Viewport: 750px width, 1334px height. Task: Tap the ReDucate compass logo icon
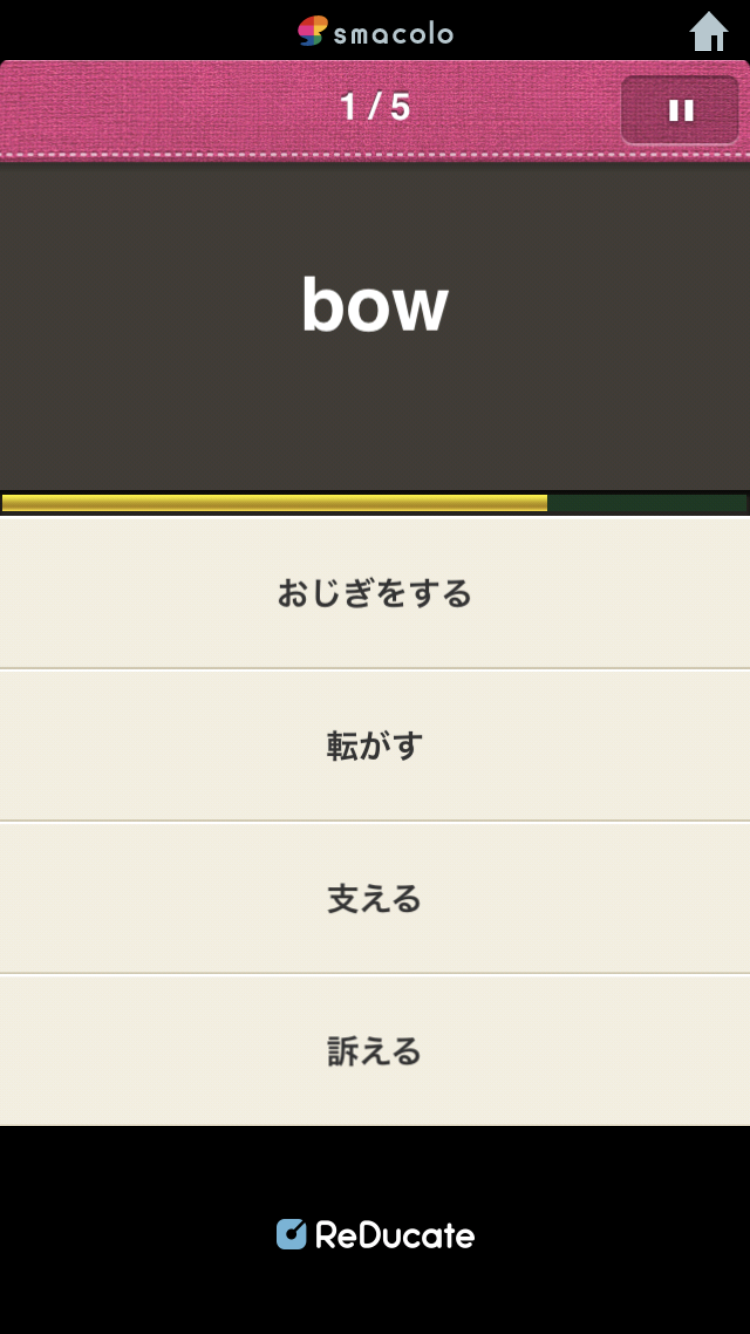[x=292, y=1235]
